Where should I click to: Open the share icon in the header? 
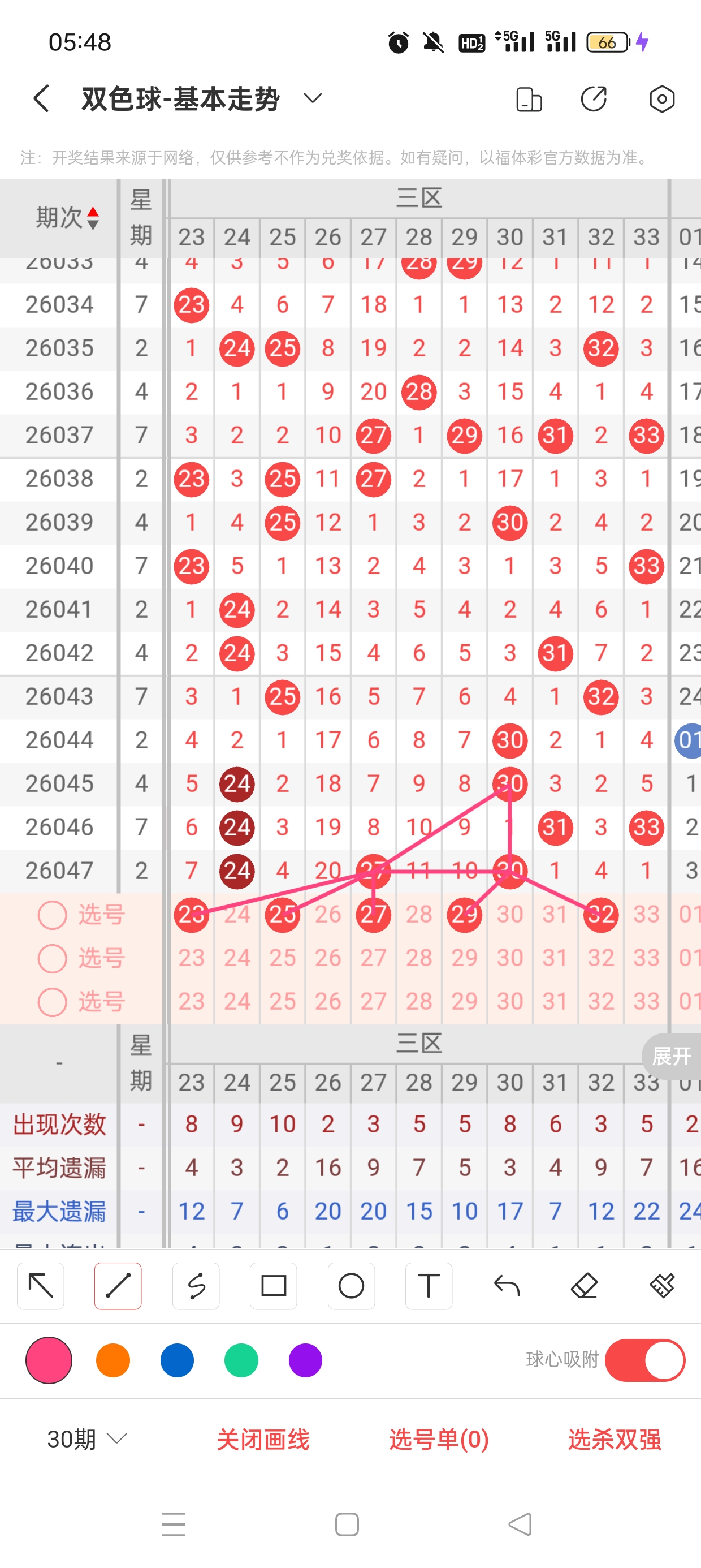point(593,99)
